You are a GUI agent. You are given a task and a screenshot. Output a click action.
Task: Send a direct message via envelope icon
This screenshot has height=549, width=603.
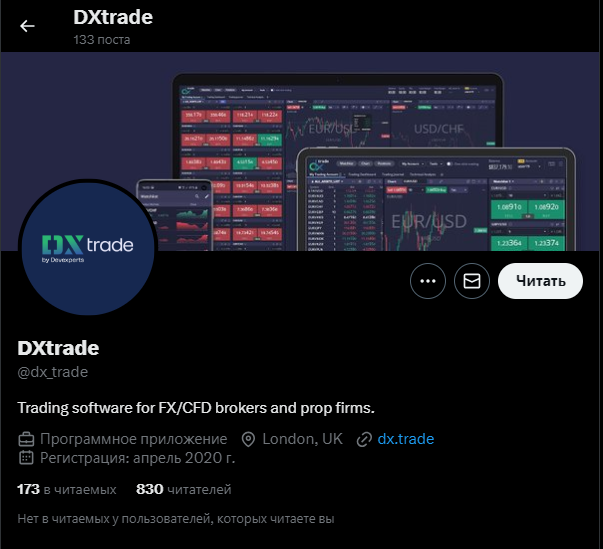[472, 282]
